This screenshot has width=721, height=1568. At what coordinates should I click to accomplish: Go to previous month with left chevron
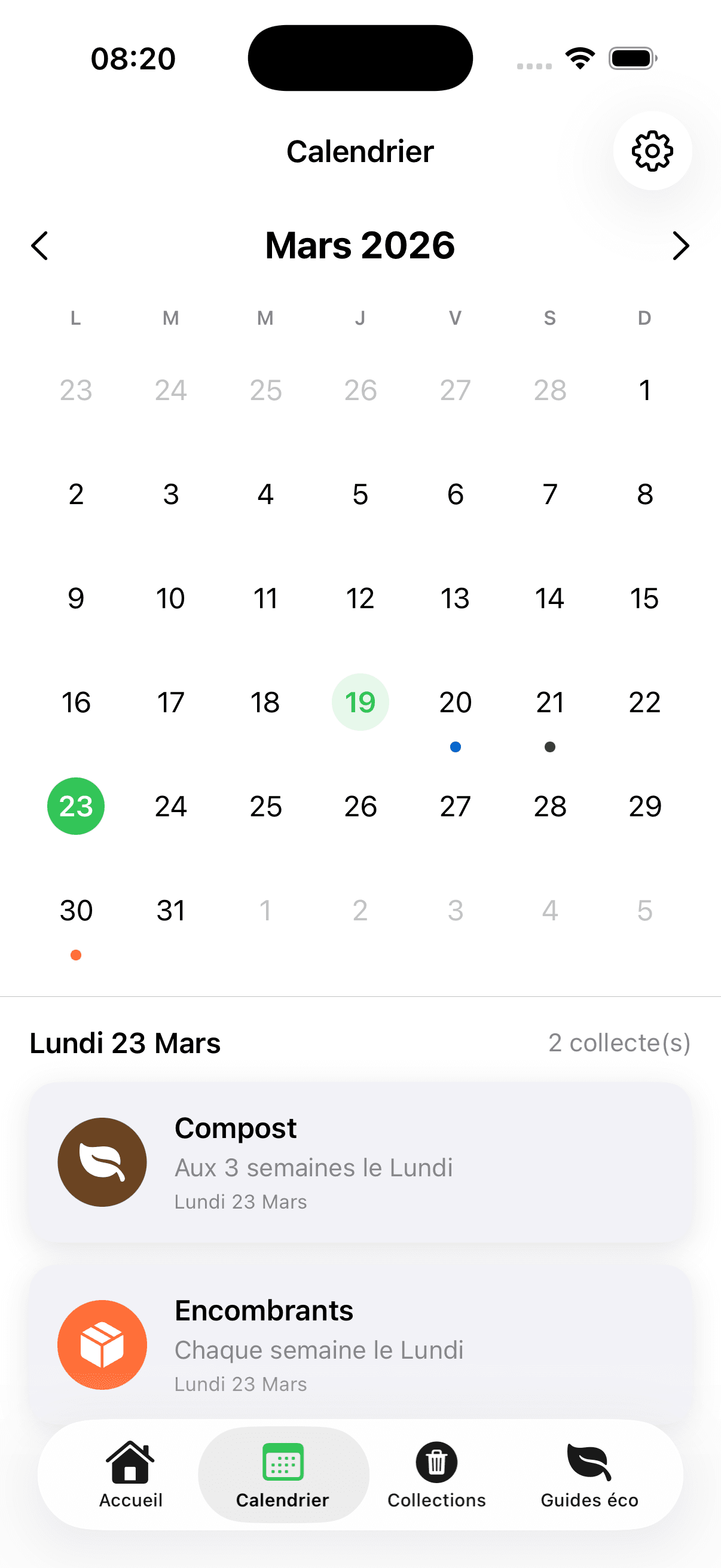click(x=39, y=245)
